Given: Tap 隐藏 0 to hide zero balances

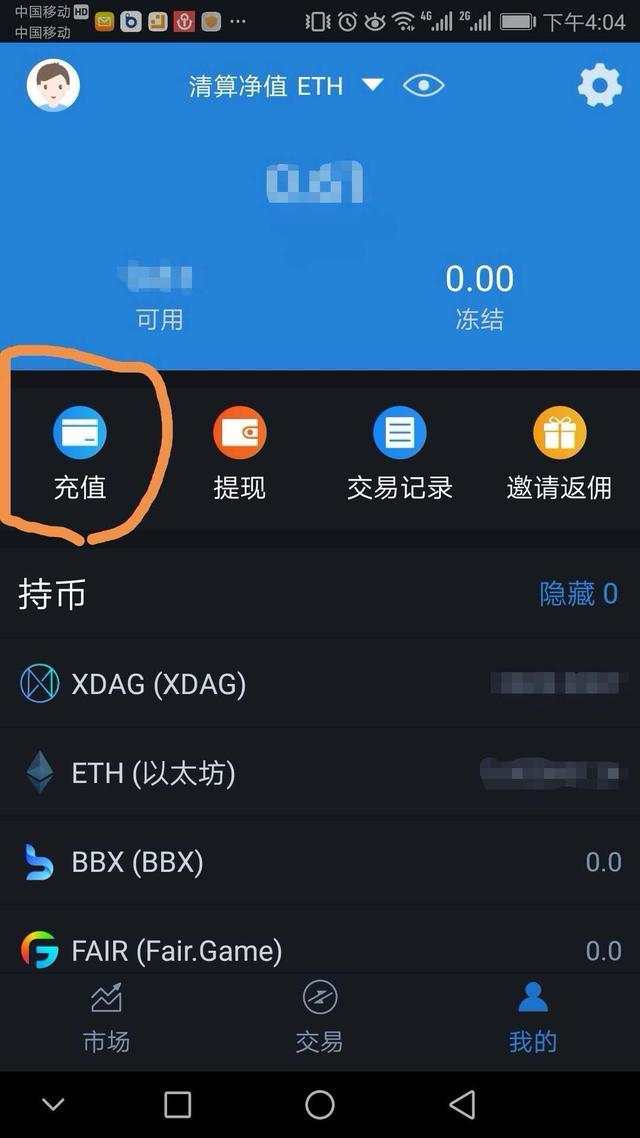Looking at the screenshot, I should pos(578,594).
